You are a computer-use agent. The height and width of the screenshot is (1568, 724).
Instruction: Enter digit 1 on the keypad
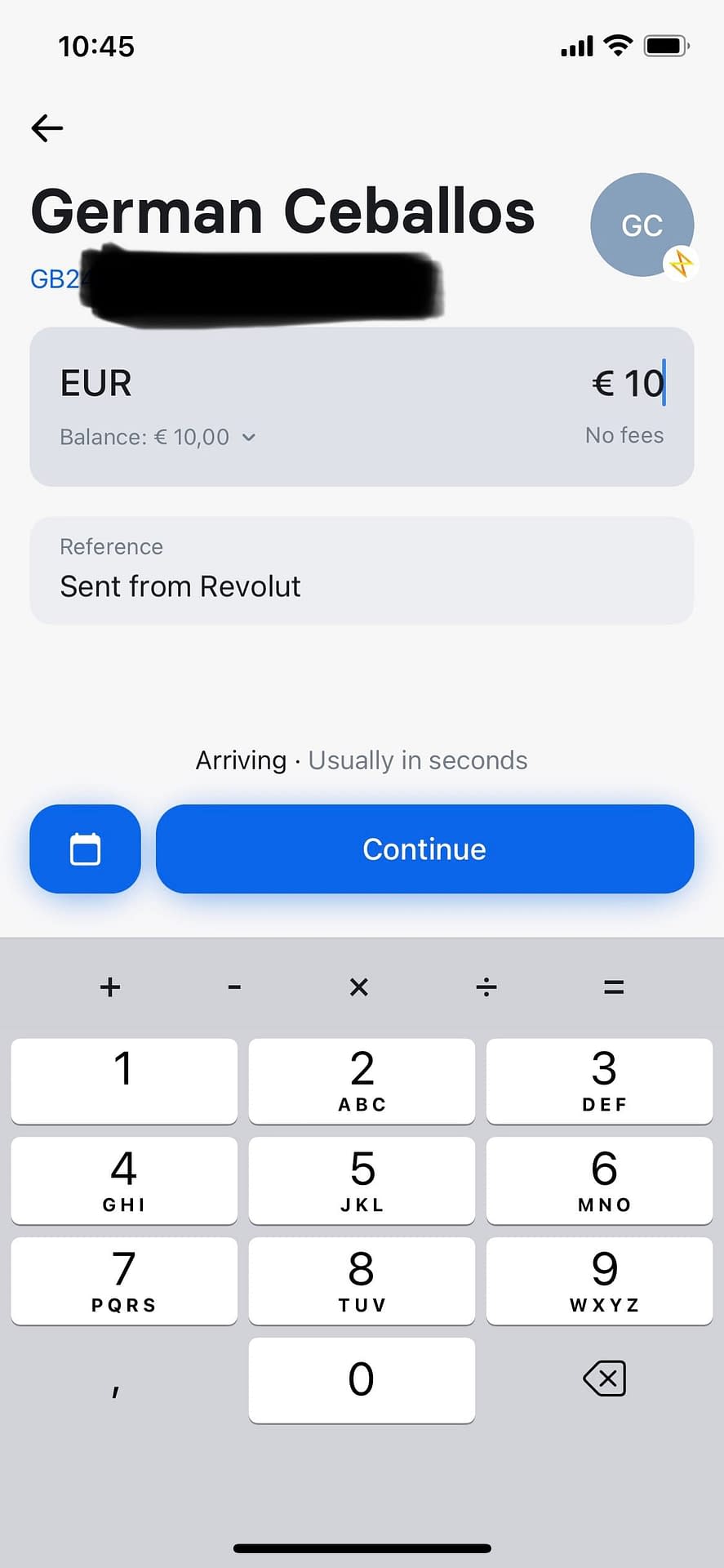click(x=124, y=1080)
